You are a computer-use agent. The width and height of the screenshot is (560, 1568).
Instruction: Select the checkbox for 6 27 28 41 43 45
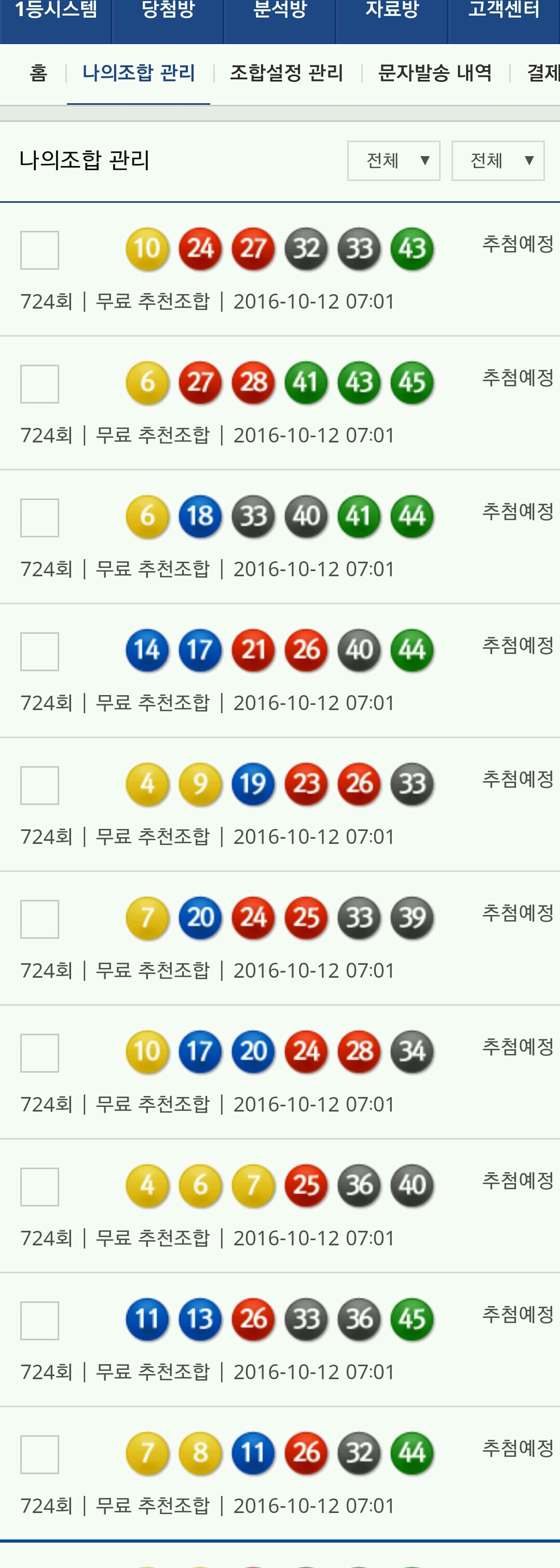[x=39, y=384]
